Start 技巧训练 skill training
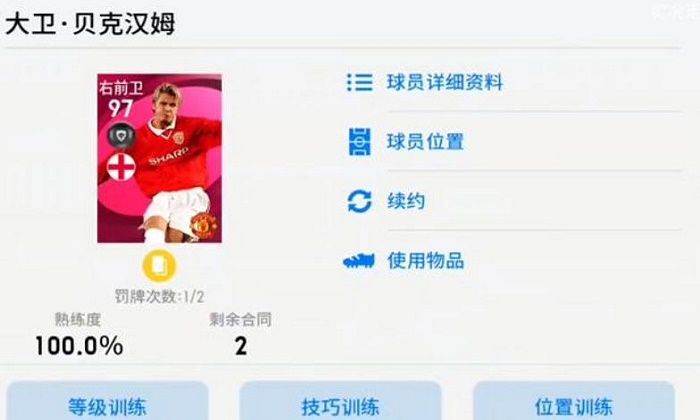The image size is (700, 420). pyautogui.click(x=340, y=404)
